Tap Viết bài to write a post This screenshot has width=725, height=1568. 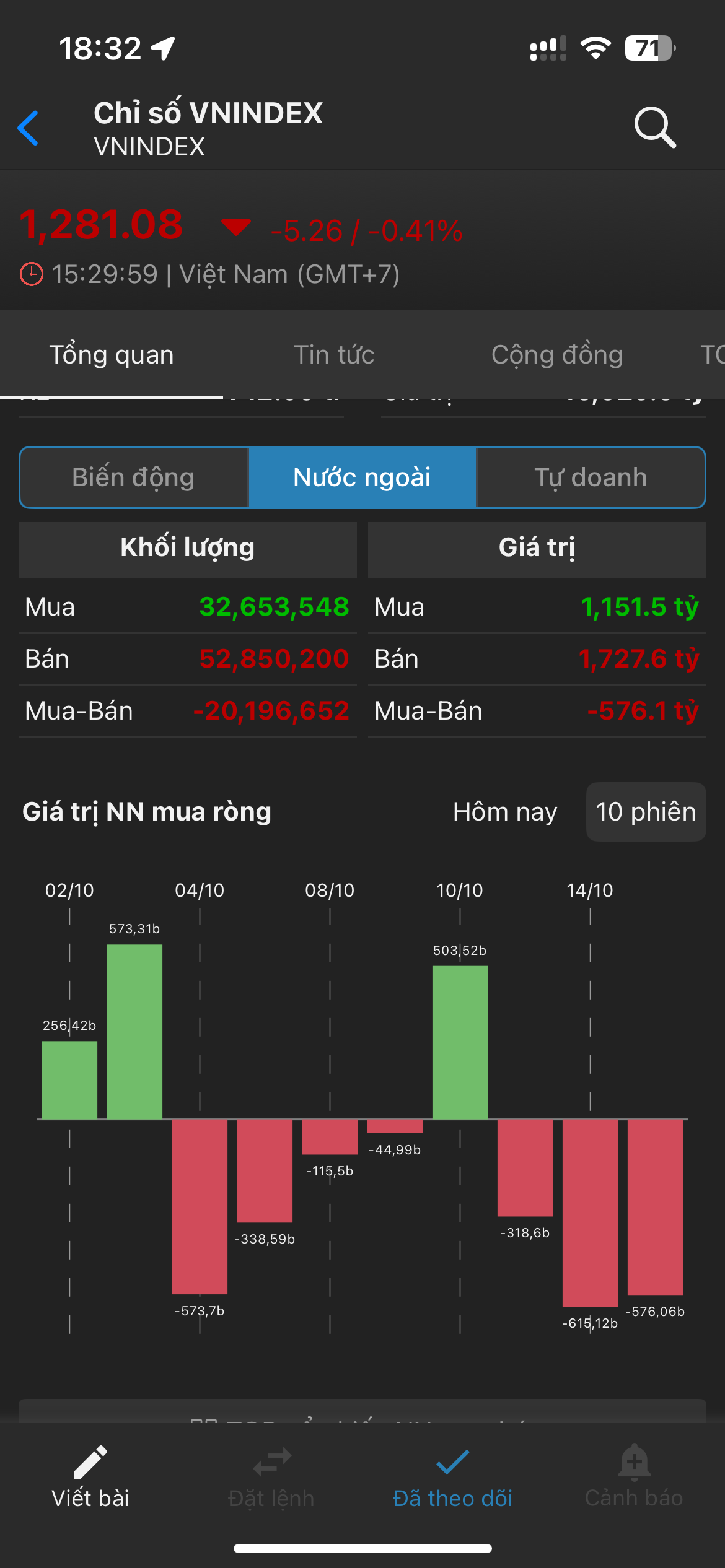point(90,1479)
